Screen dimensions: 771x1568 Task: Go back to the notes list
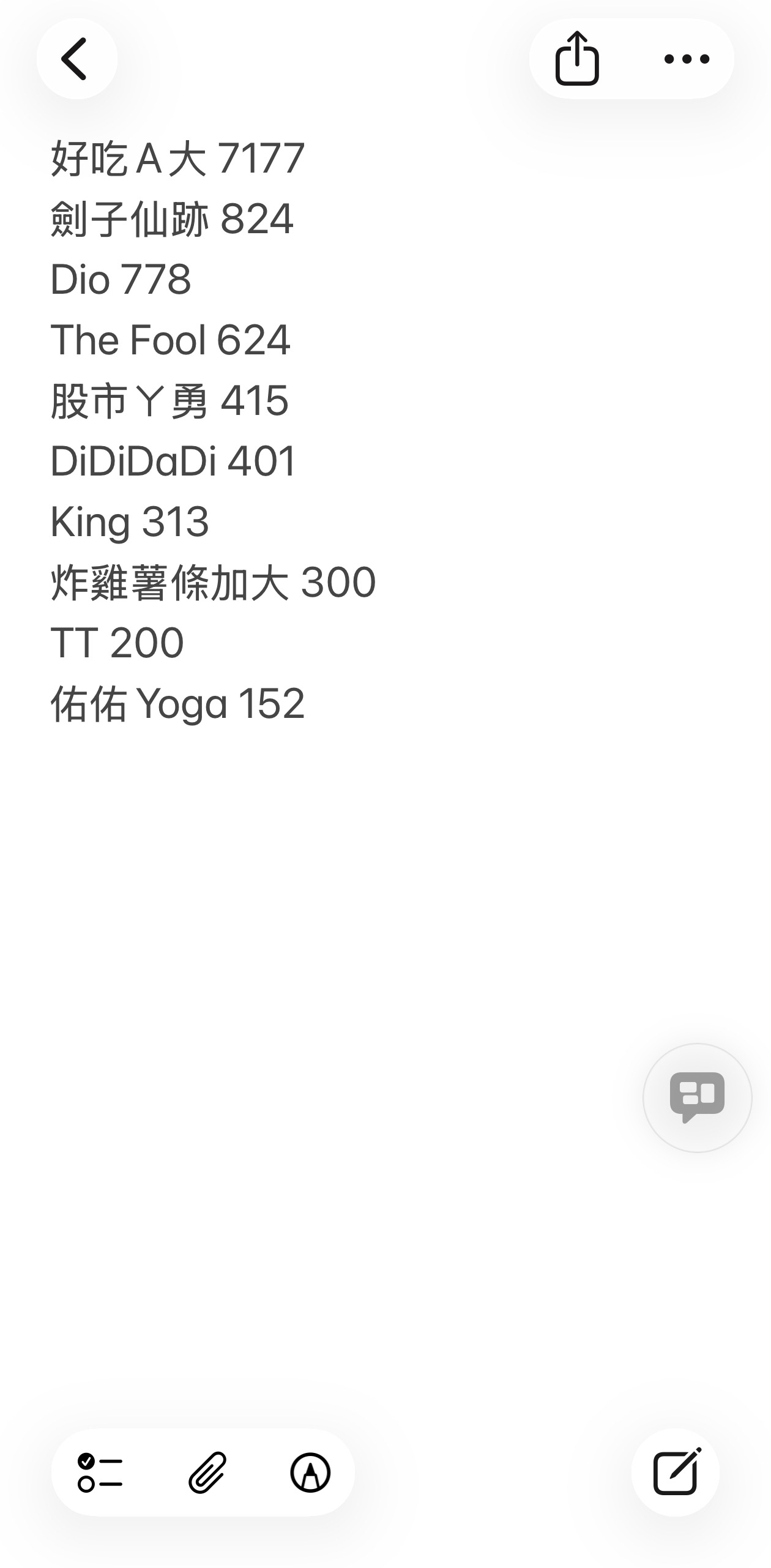point(76,59)
